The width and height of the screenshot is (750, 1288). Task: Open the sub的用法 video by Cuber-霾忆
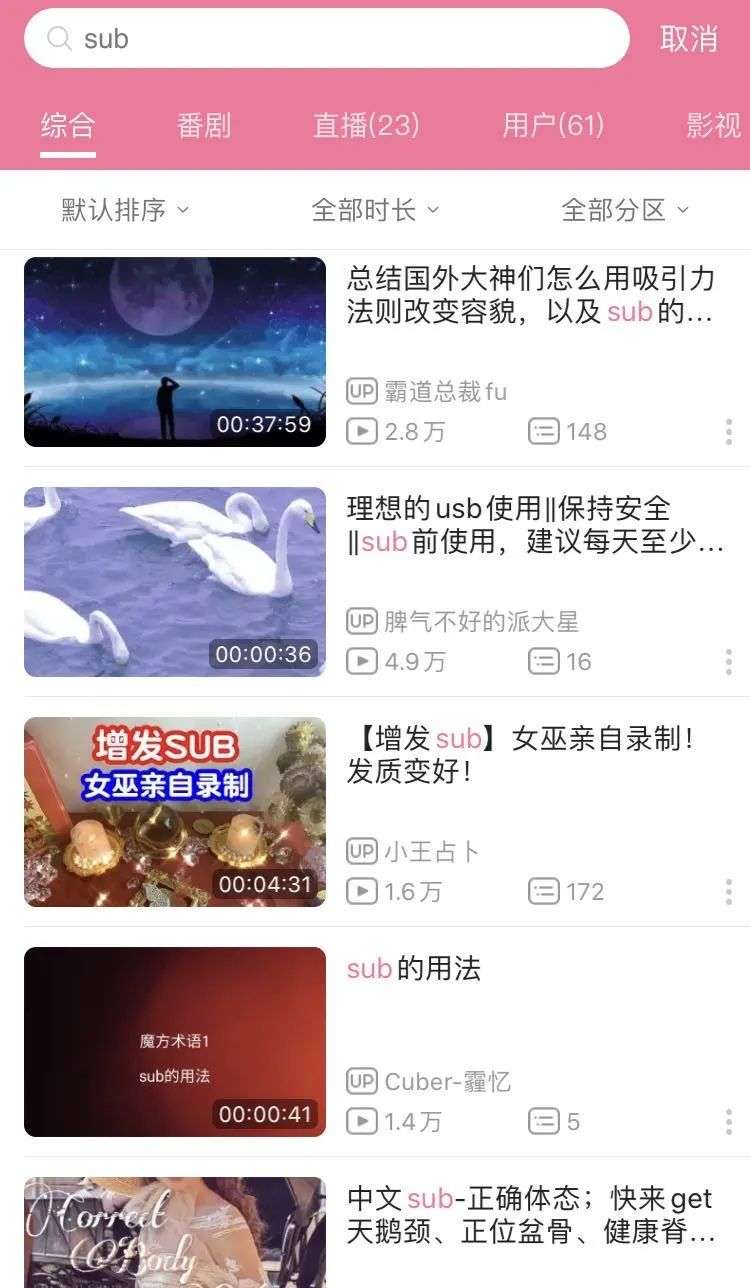click(375, 1042)
